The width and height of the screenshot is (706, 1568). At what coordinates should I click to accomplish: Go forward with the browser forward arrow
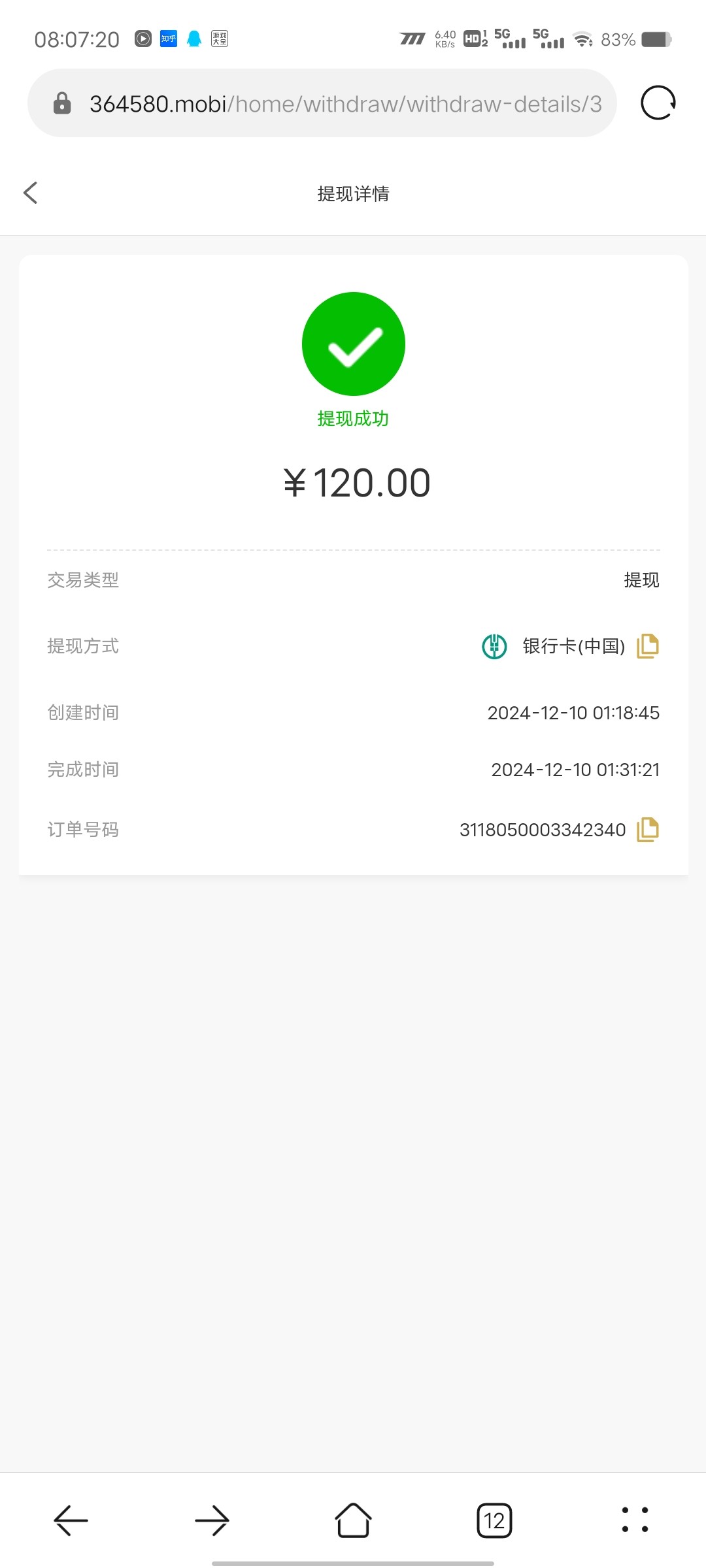coord(212,1520)
